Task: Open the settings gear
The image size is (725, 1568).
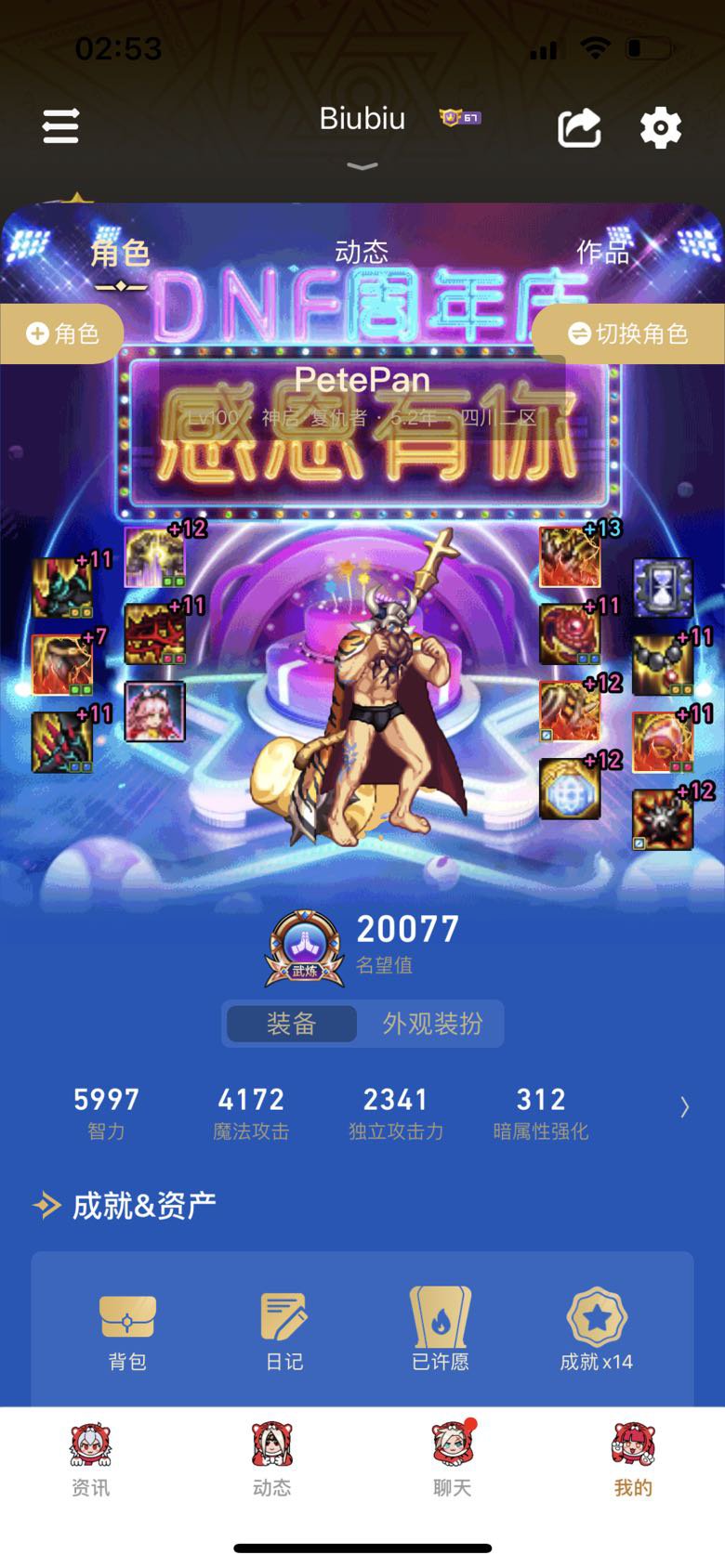Action: point(661,128)
